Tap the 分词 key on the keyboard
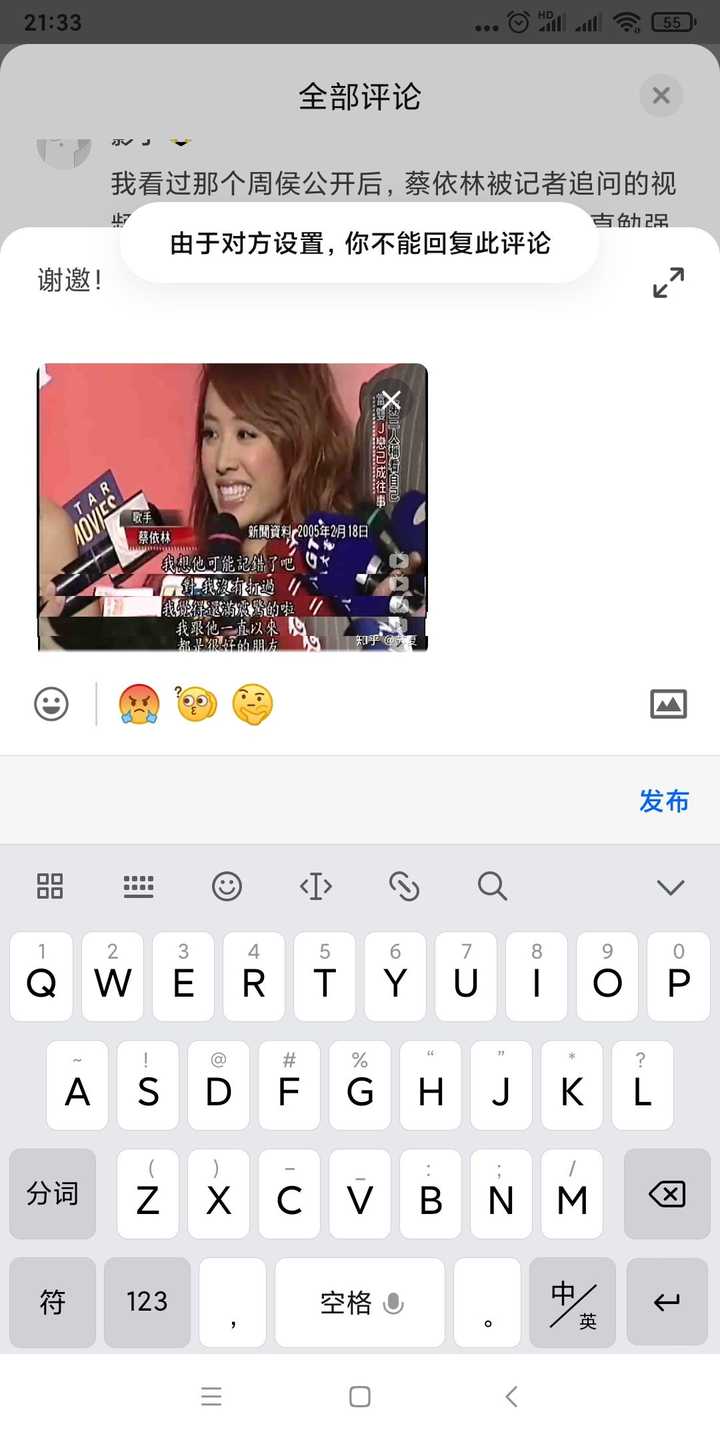The height and width of the screenshot is (1440, 720). coord(52,1194)
